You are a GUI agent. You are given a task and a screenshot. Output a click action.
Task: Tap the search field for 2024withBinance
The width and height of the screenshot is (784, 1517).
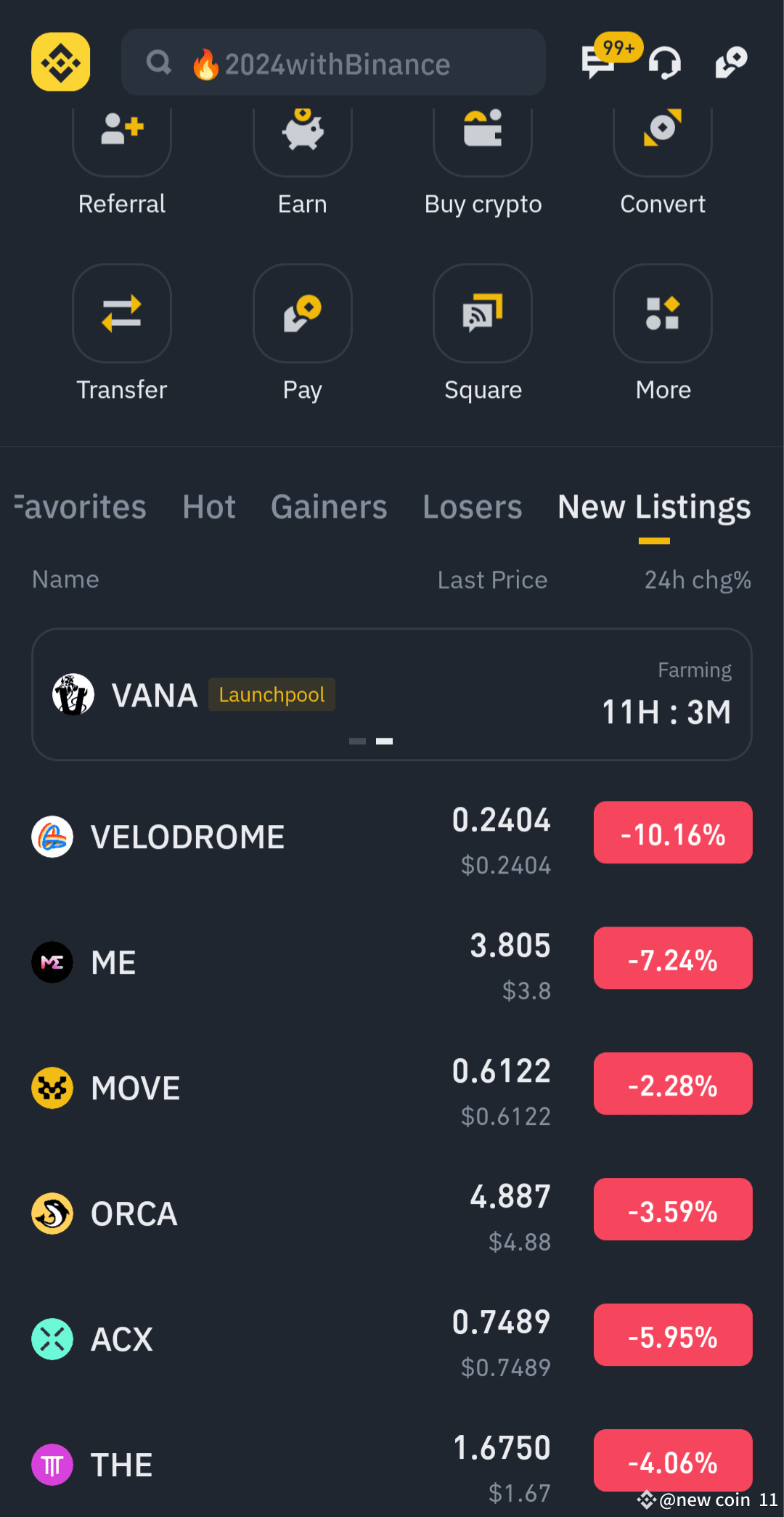click(x=333, y=62)
